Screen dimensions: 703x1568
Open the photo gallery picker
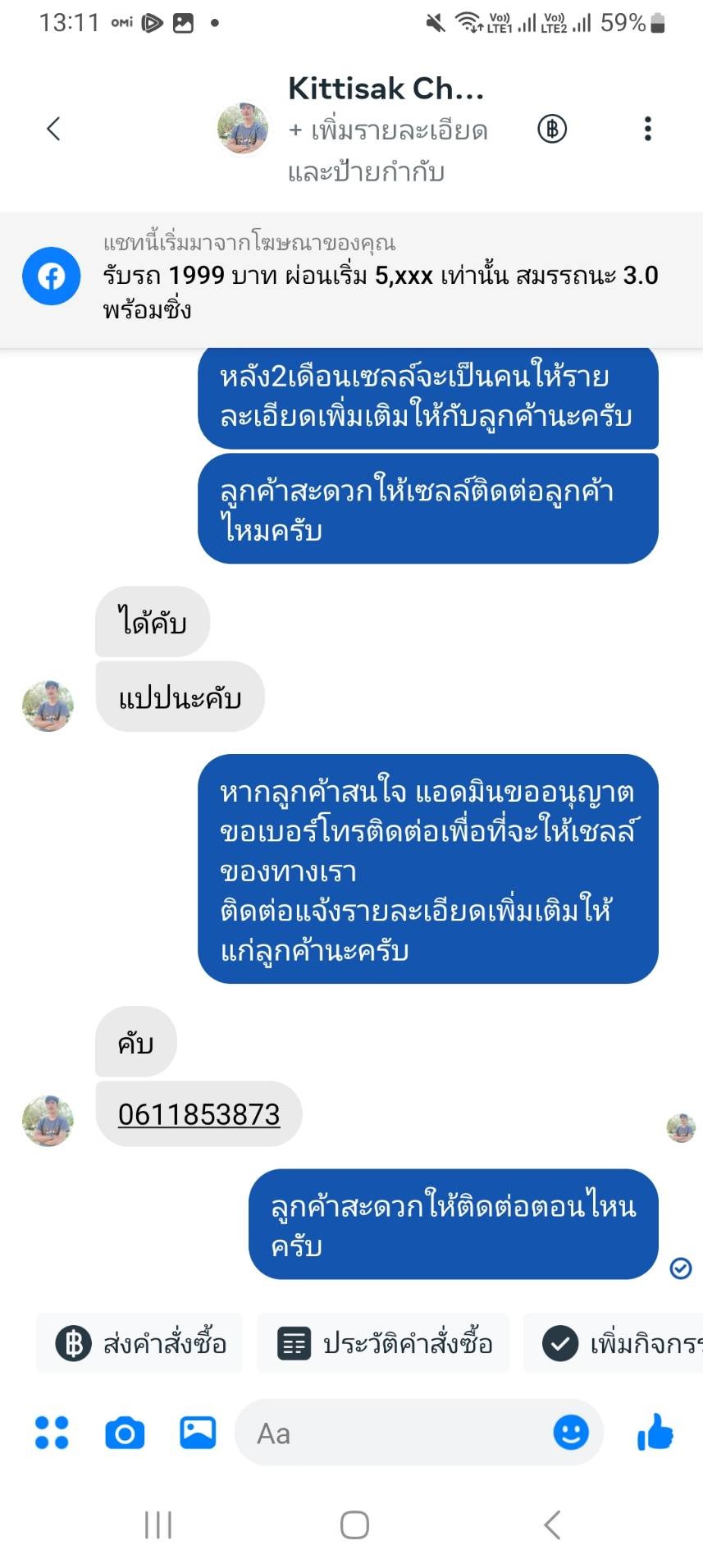(x=198, y=1433)
